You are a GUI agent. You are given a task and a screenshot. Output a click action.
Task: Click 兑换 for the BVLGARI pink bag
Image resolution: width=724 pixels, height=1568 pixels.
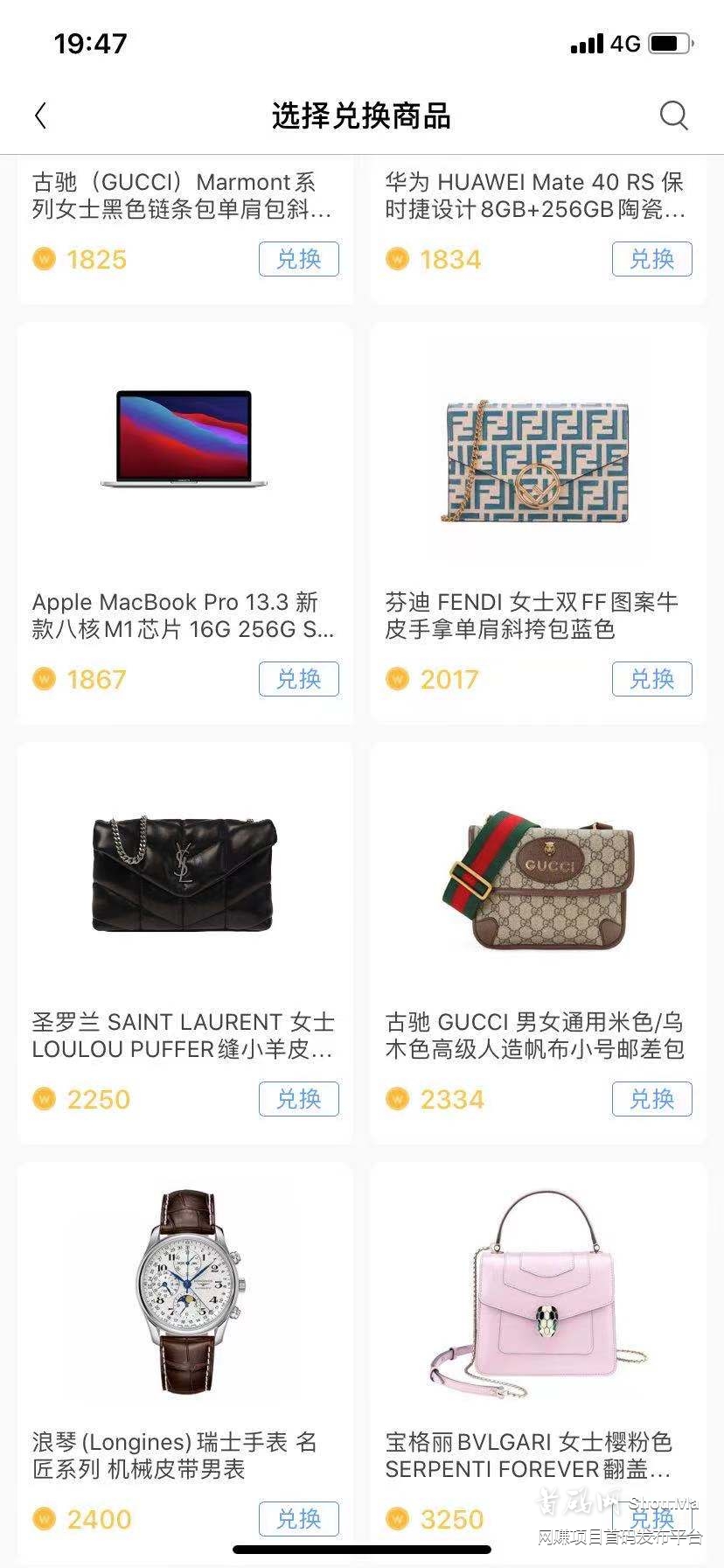[x=651, y=1519]
